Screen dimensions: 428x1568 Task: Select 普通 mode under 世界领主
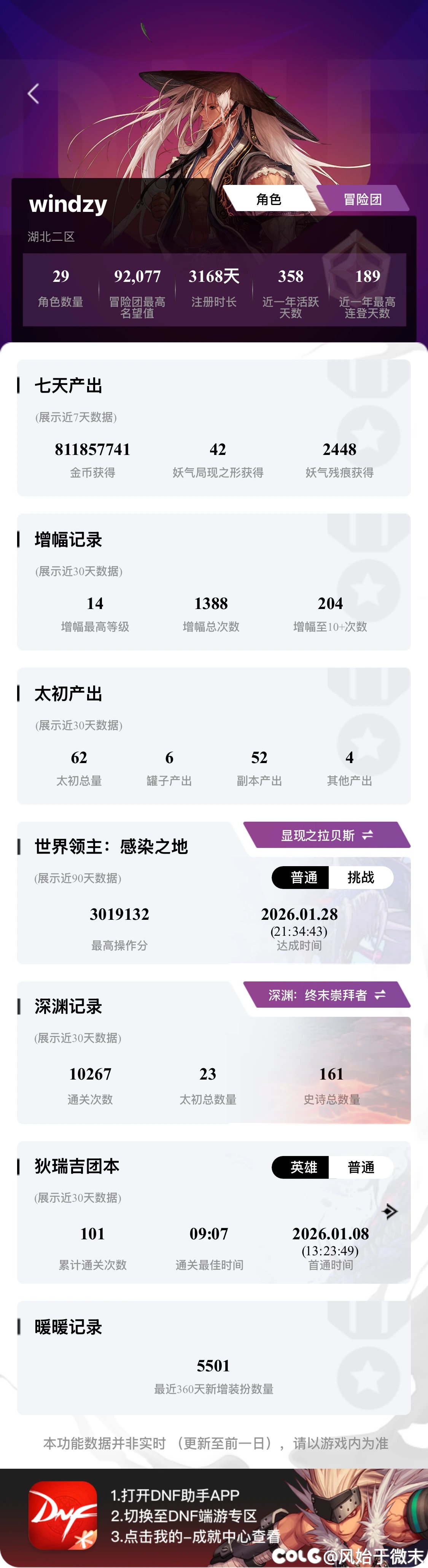click(x=303, y=877)
